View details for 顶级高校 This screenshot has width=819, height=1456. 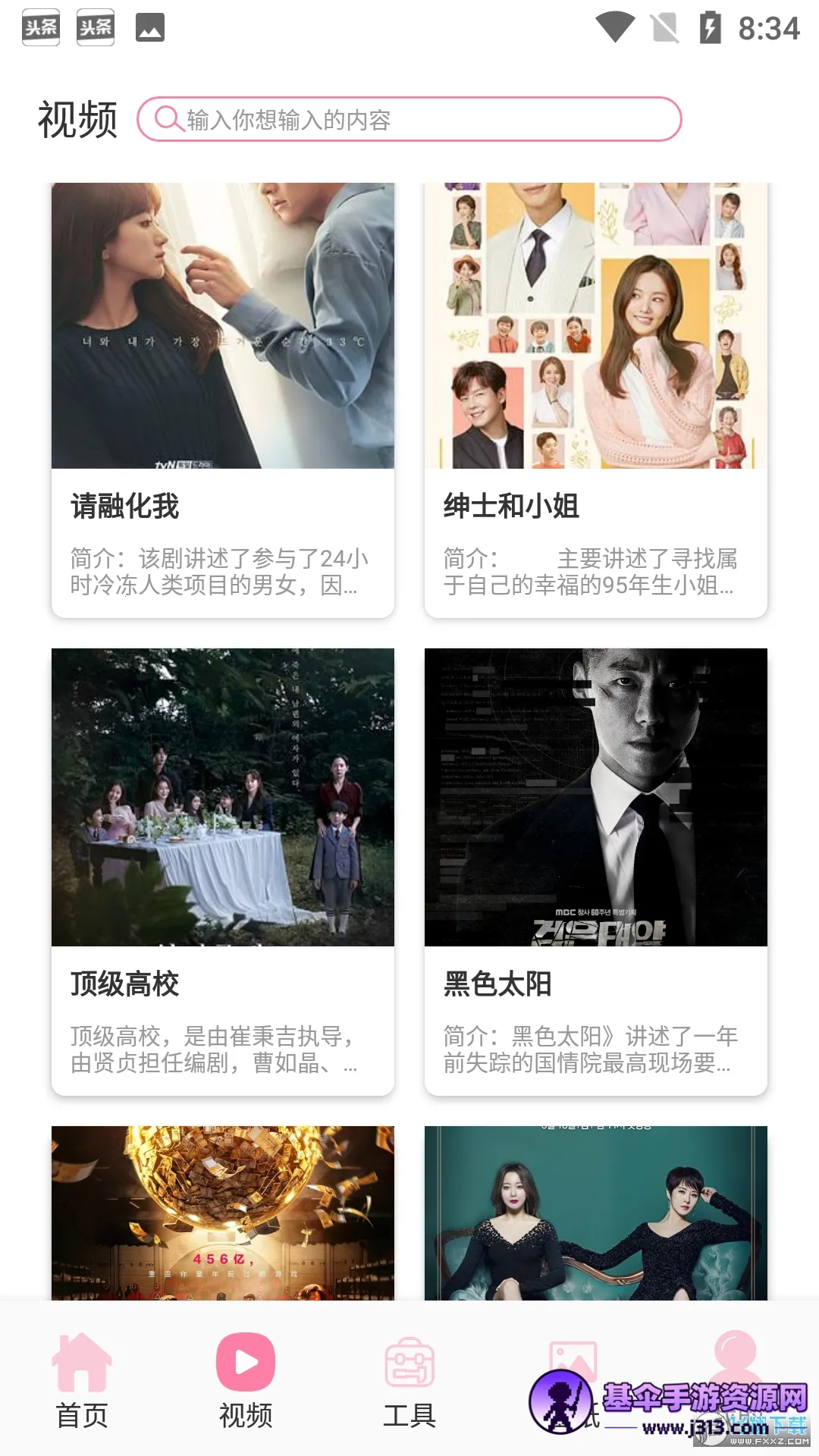pos(222,872)
